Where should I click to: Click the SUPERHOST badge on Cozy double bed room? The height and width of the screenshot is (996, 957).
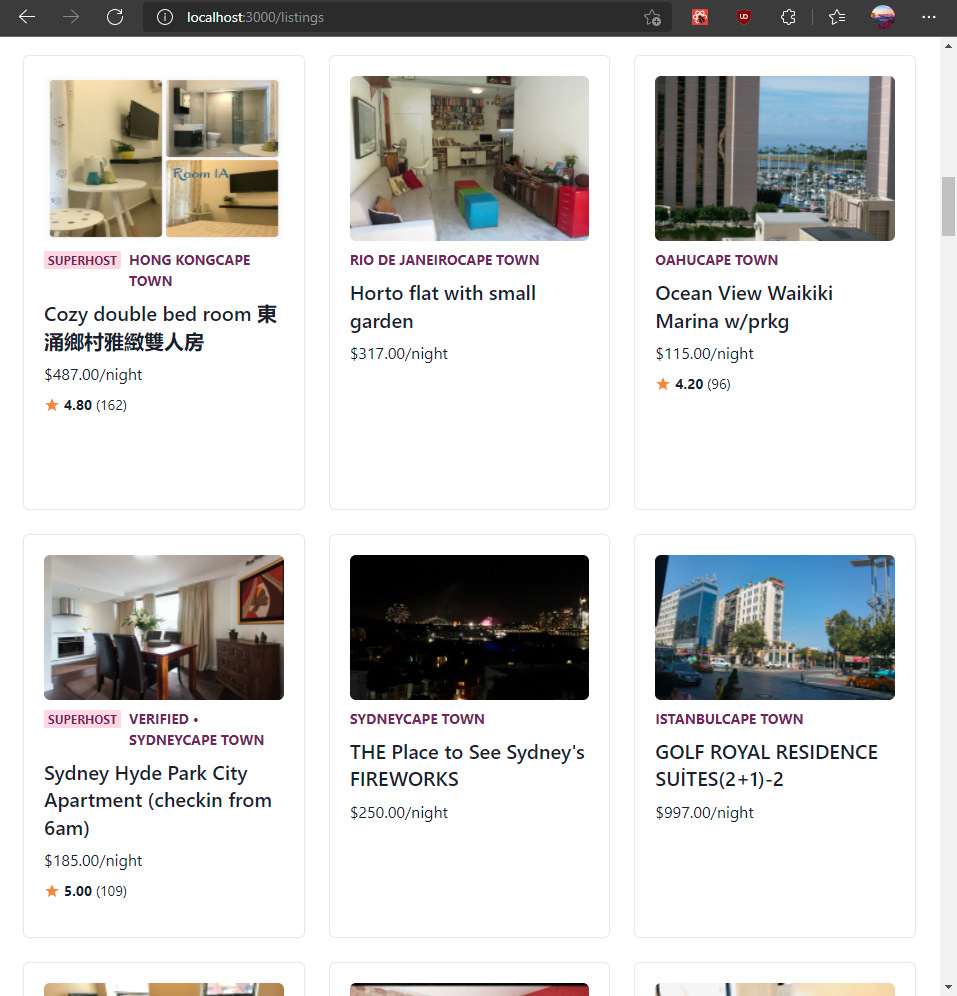tap(82, 260)
